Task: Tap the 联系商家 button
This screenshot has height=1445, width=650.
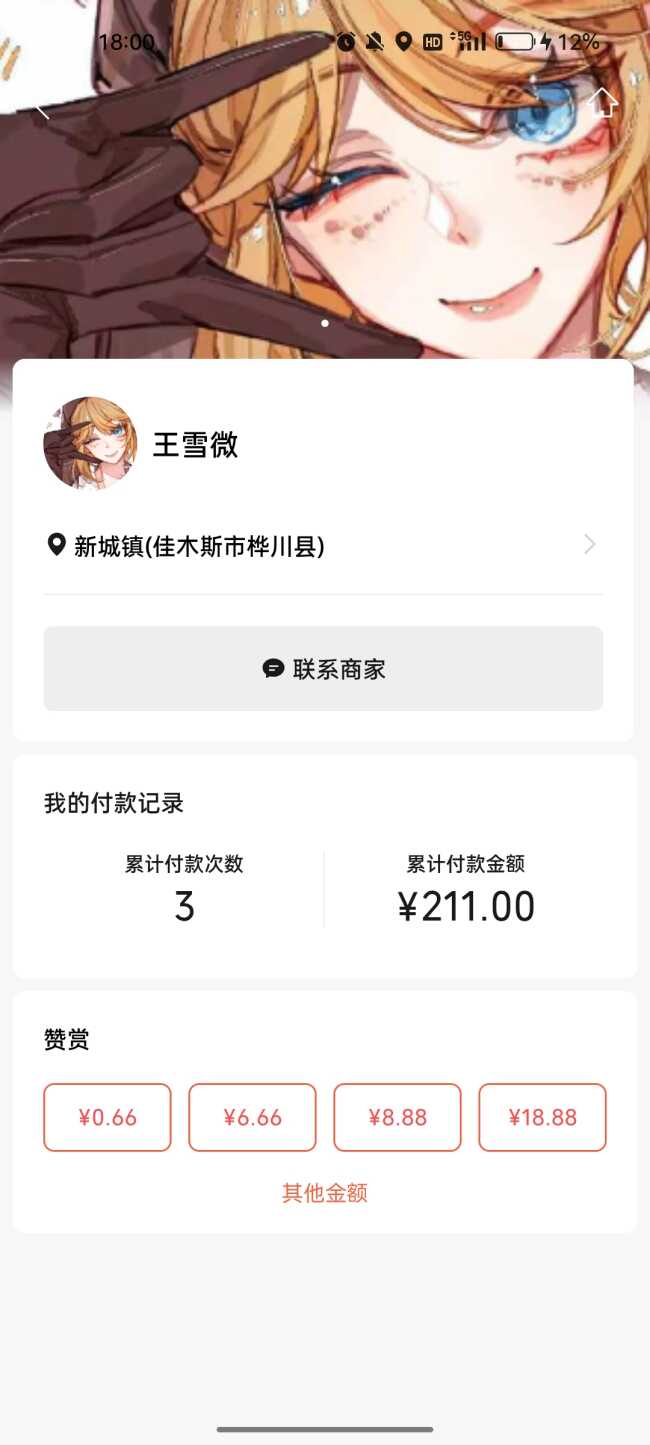Action: tap(323, 669)
